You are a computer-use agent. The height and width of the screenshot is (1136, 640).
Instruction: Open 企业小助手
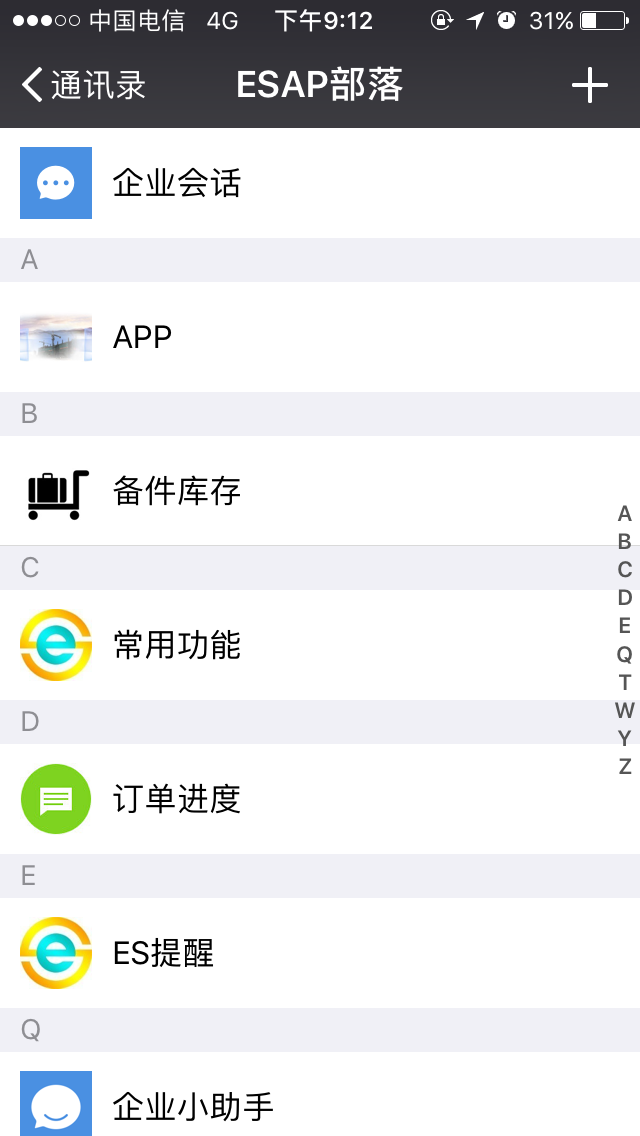click(x=320, y=1094)
